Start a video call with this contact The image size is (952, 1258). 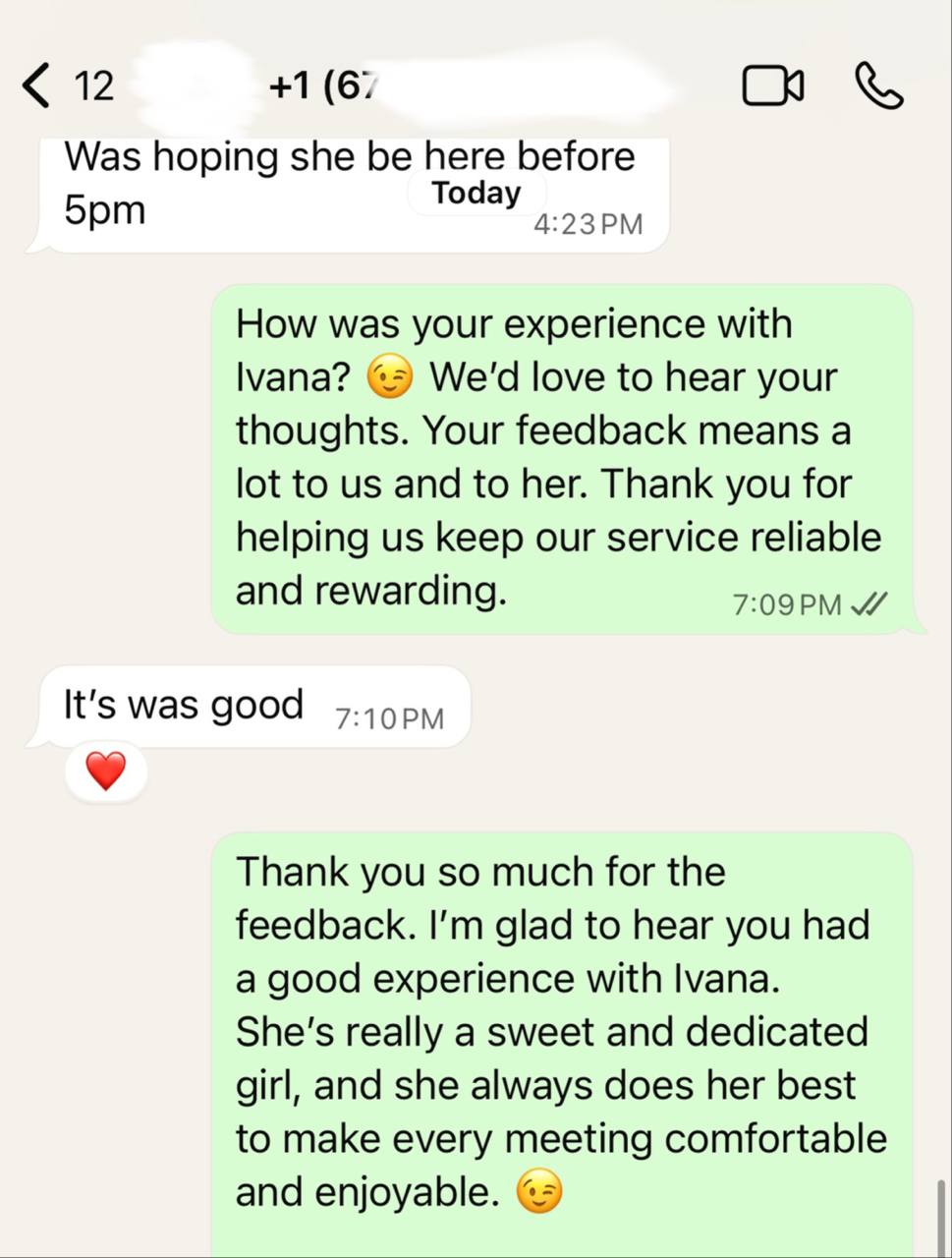tap(772, 86)
